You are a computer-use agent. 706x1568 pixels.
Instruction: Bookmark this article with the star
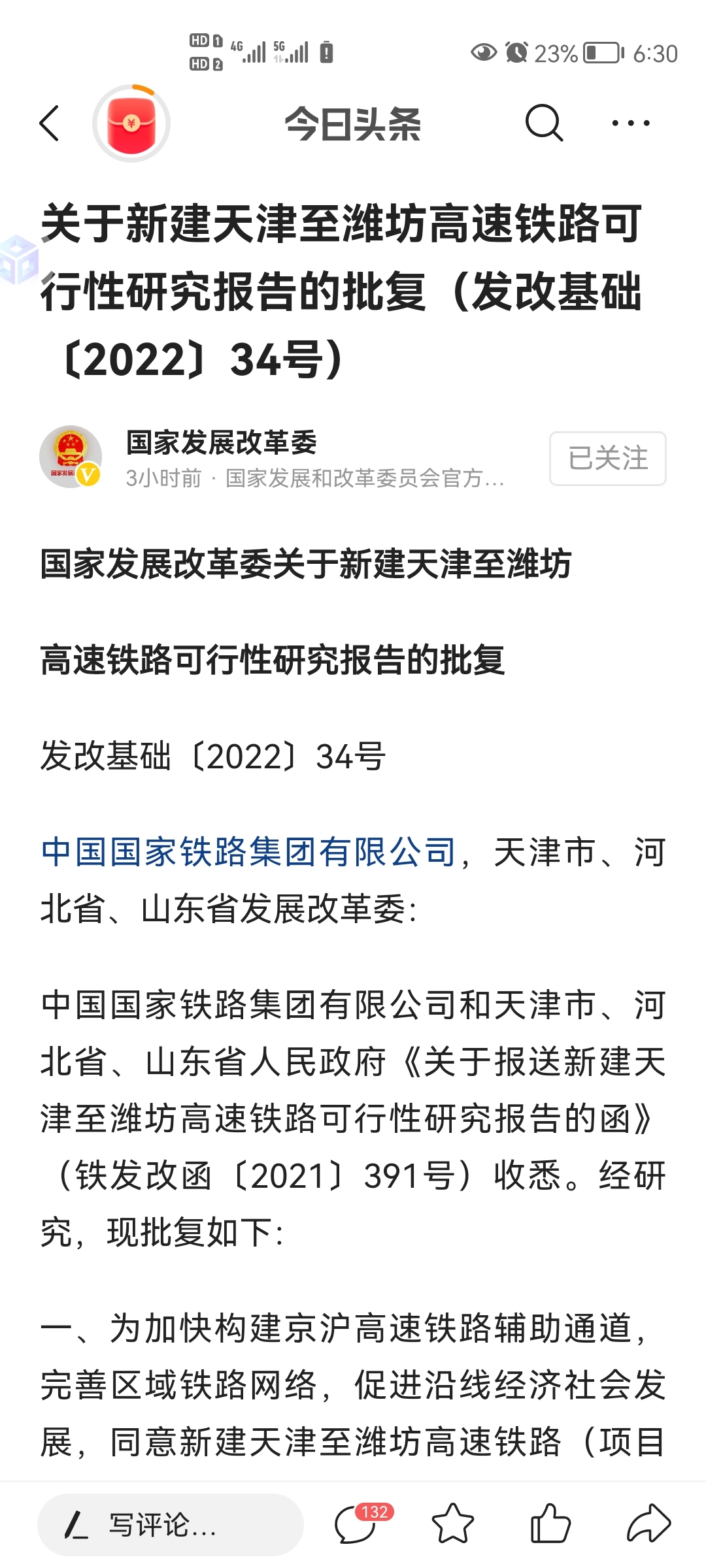[x=452, y=1525]
